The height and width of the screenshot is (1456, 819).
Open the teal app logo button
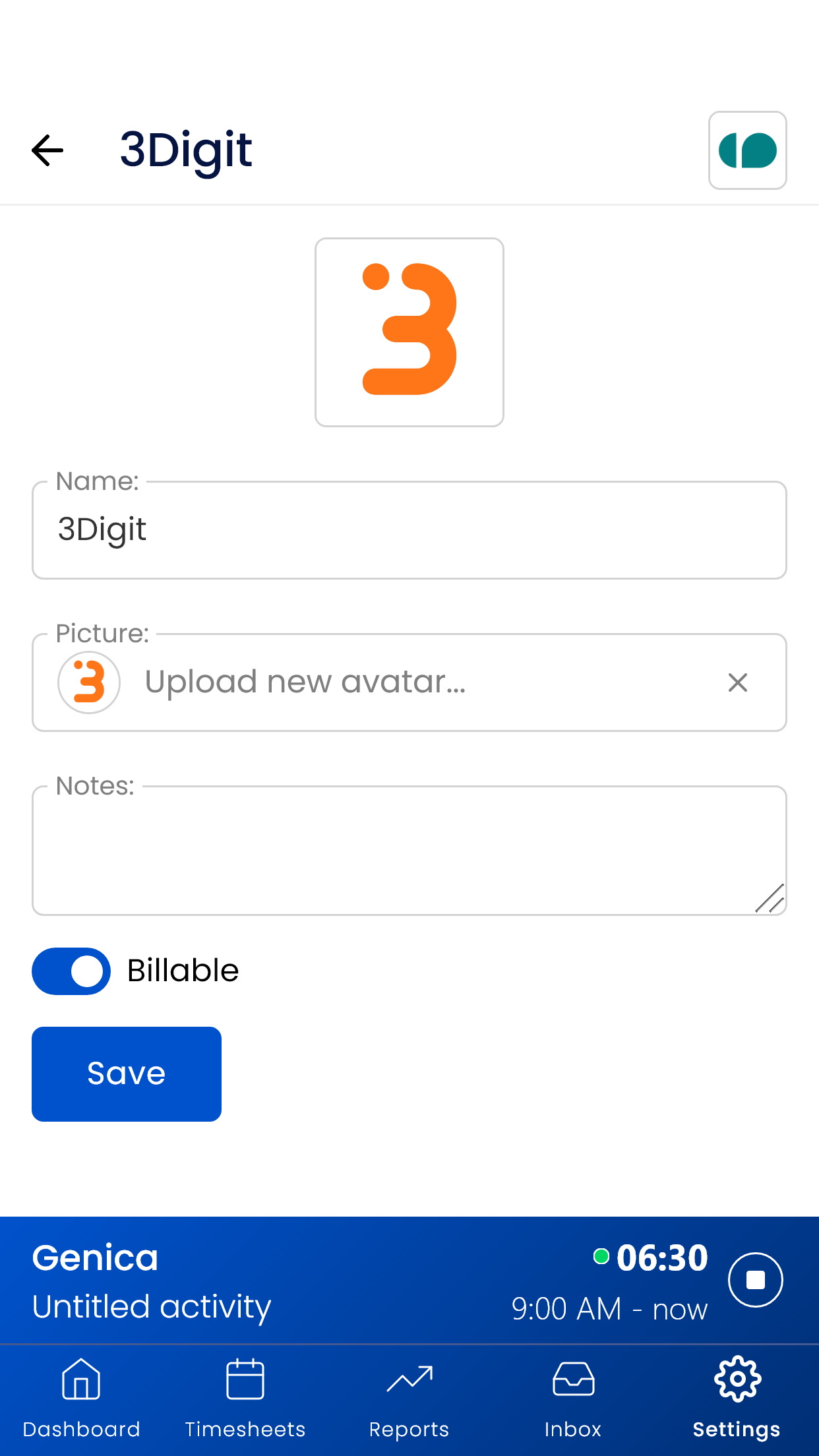[x=747, y=150]
